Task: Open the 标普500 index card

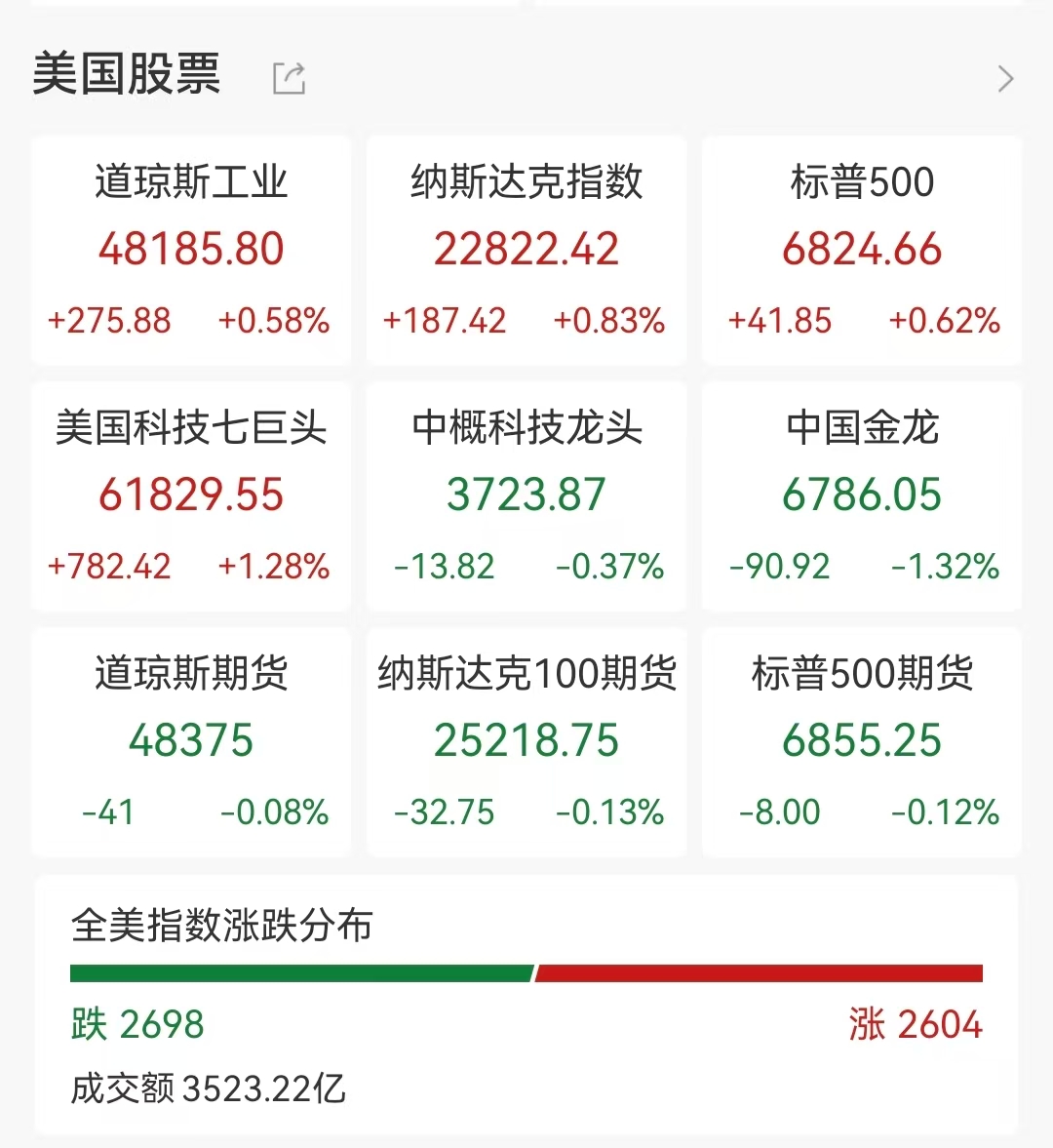Action: click(x=862, y=251)
